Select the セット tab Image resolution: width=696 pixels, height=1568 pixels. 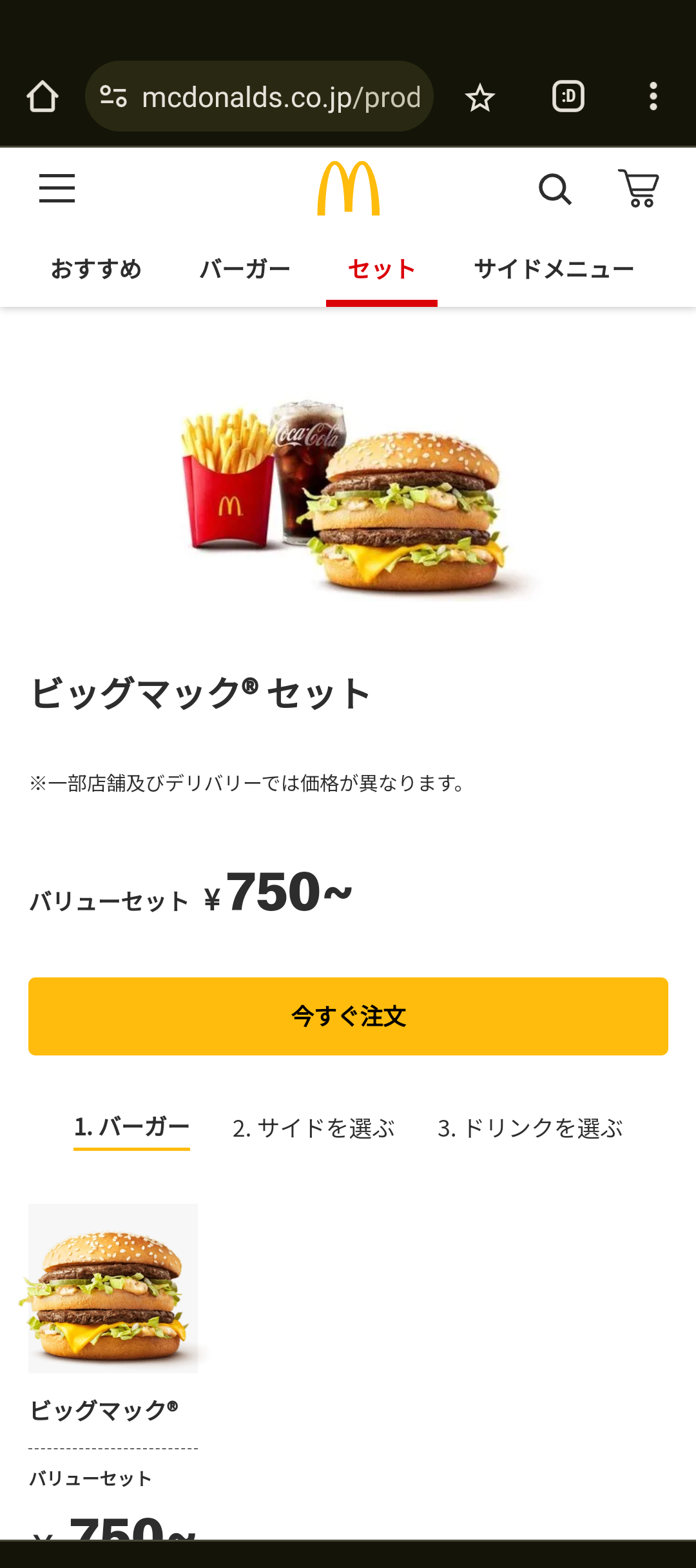pos(382,269)
